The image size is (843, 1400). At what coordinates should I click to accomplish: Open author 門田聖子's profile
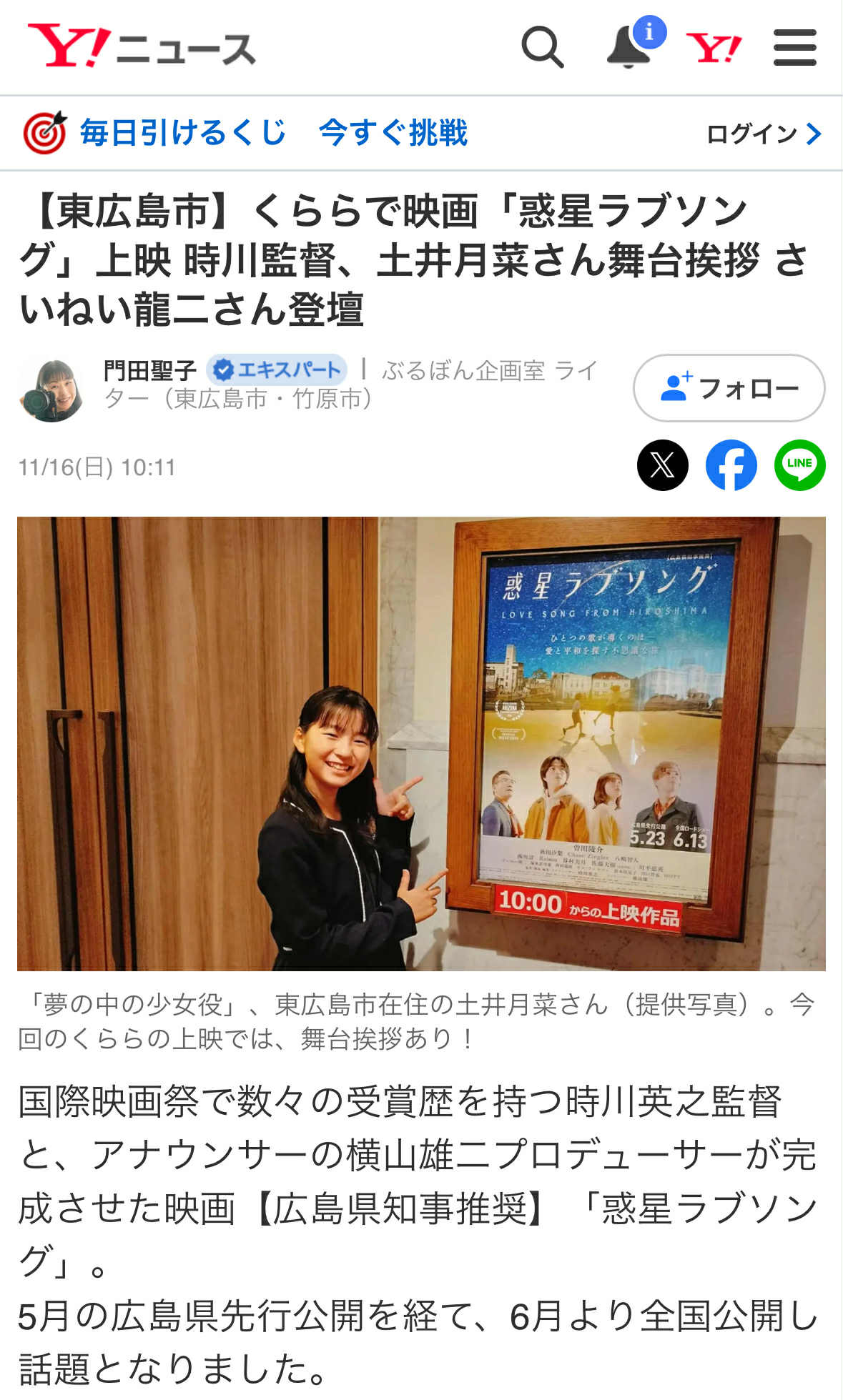tap(149, 370)
